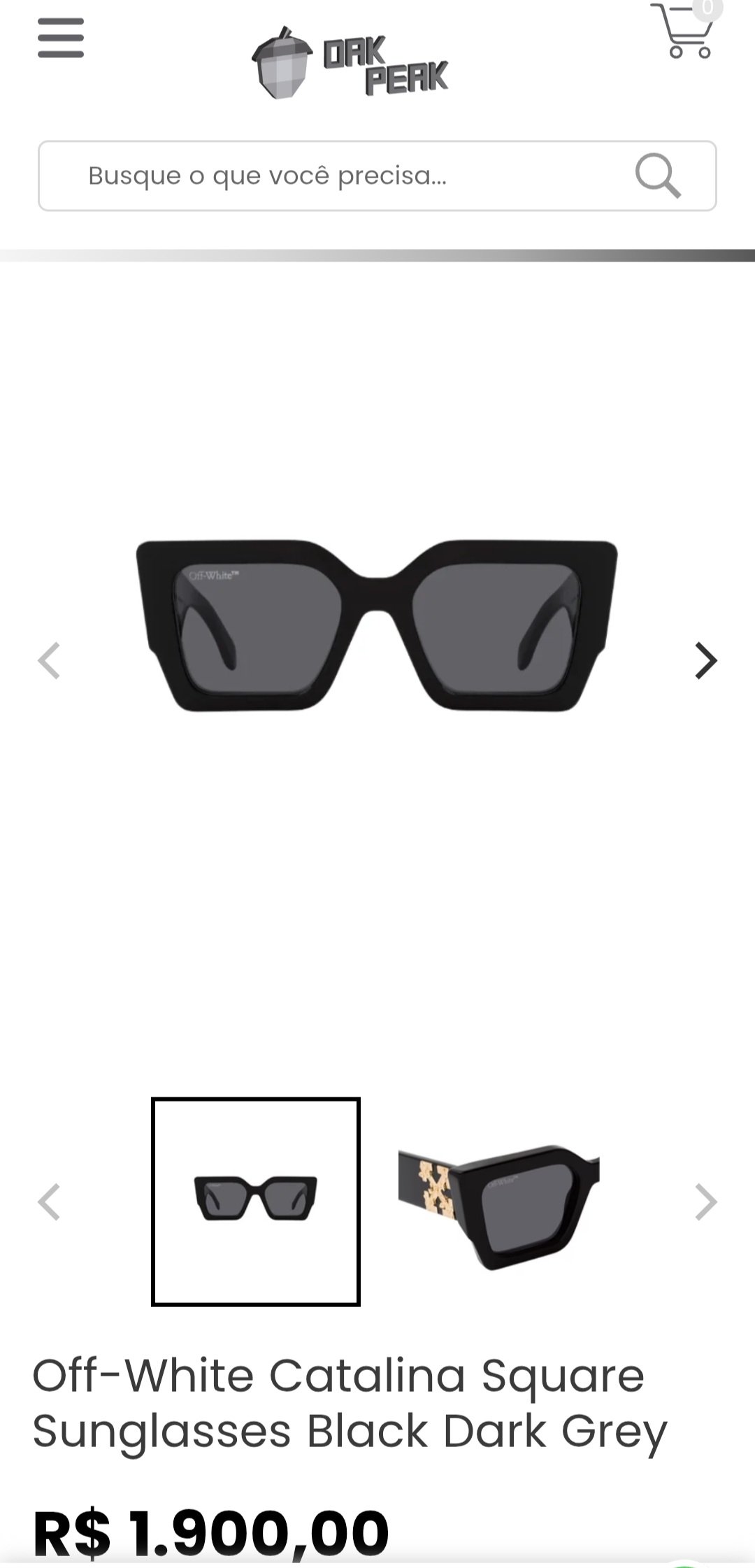
Task: Open the shopping cart
Action: pos(684,31)
